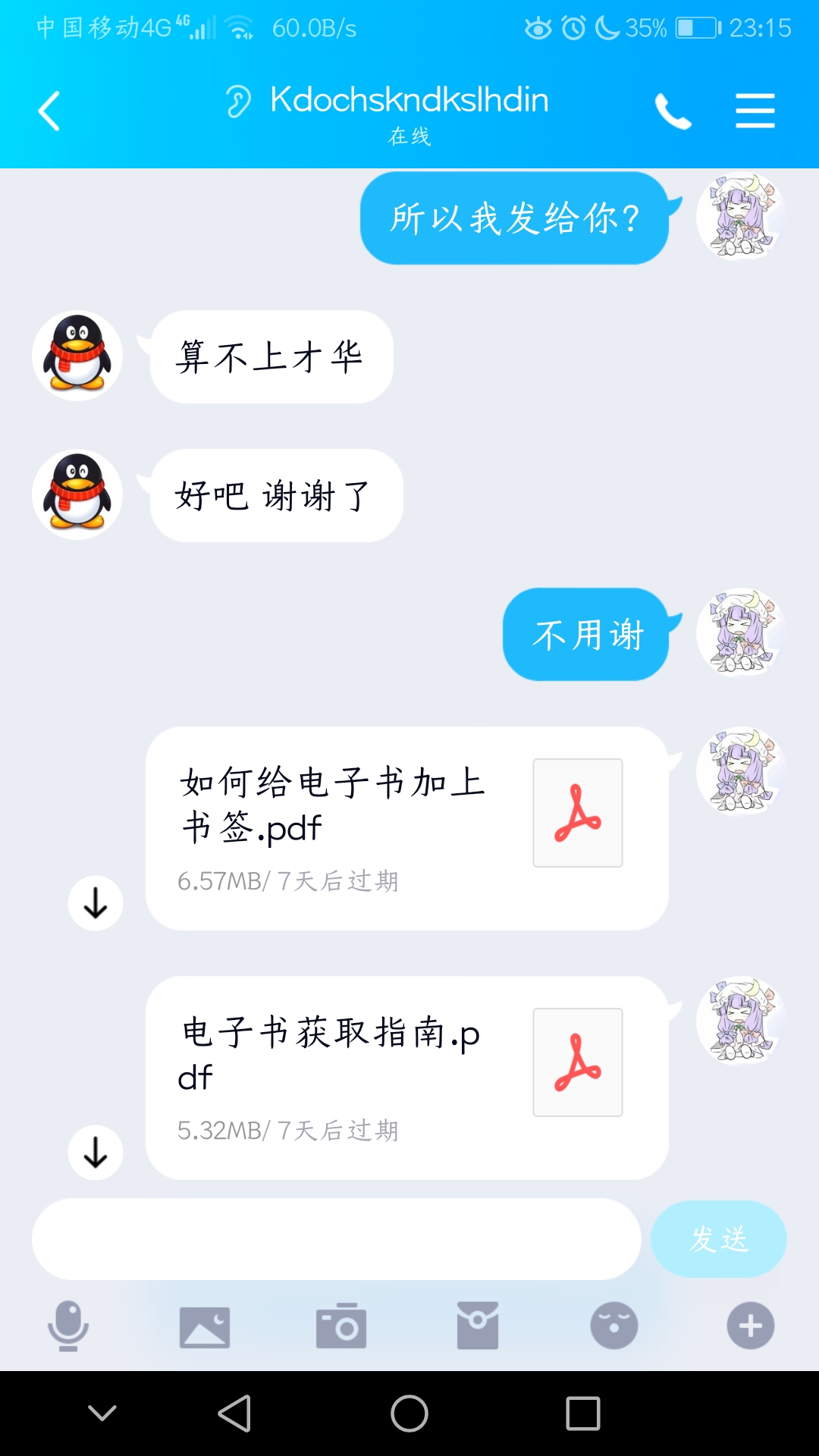
Task: Download the 6.57MB PDF file
Action: point(96,903)
